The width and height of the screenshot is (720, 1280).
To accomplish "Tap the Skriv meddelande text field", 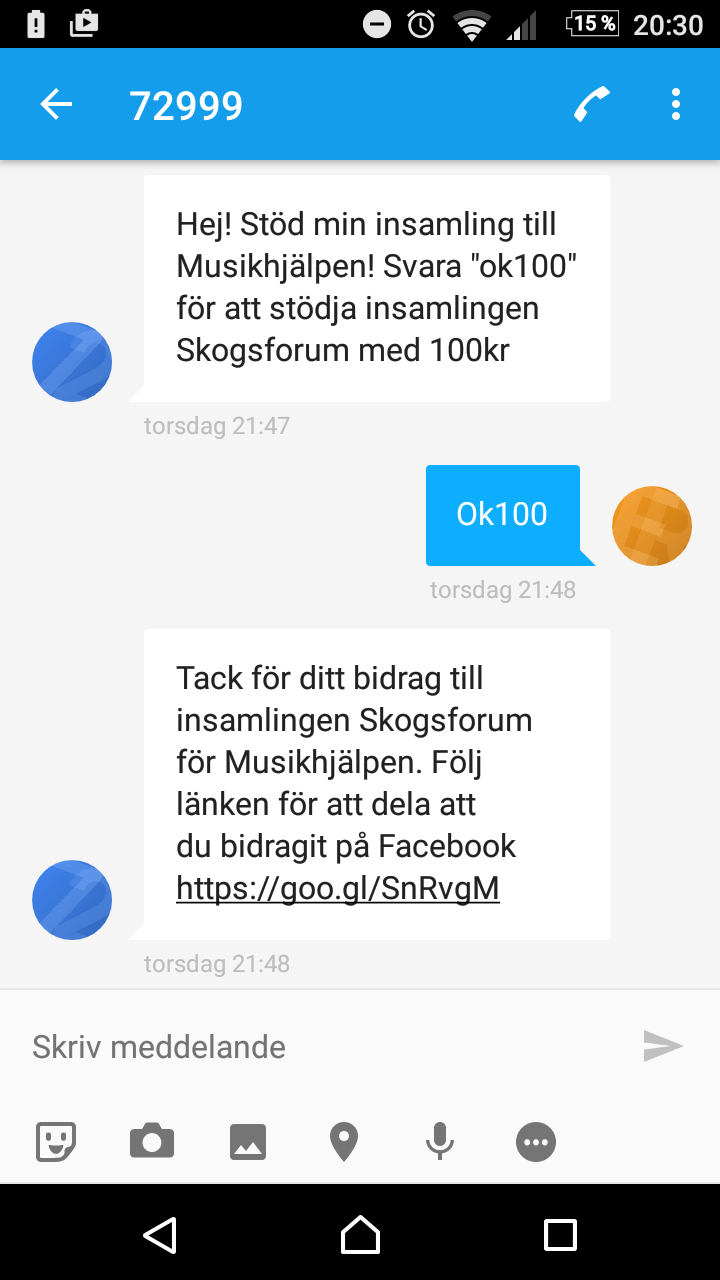I will coord(320,1047).
